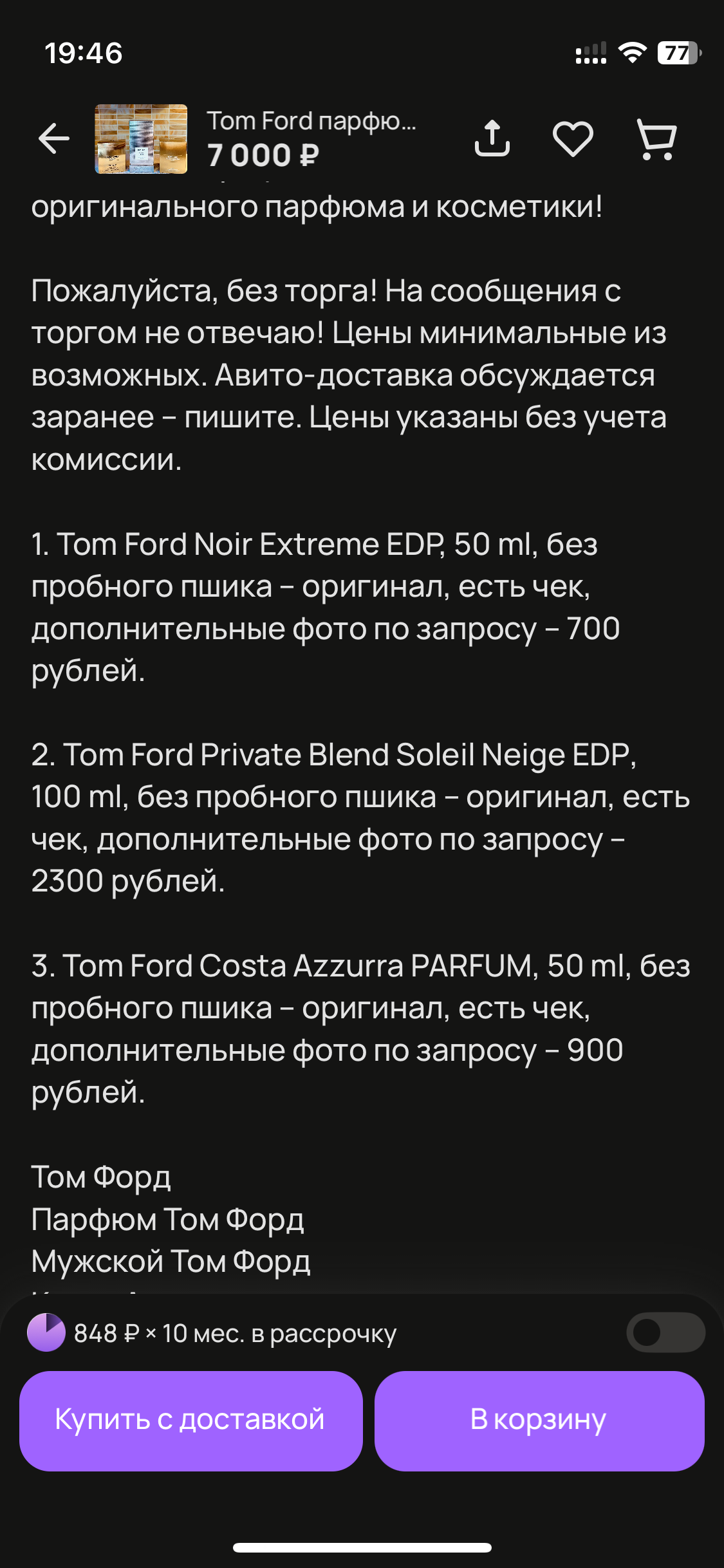Open the shopping cart icon
Image resolution: width=724 pixels, height=1568 pixels.
(656, 139)
